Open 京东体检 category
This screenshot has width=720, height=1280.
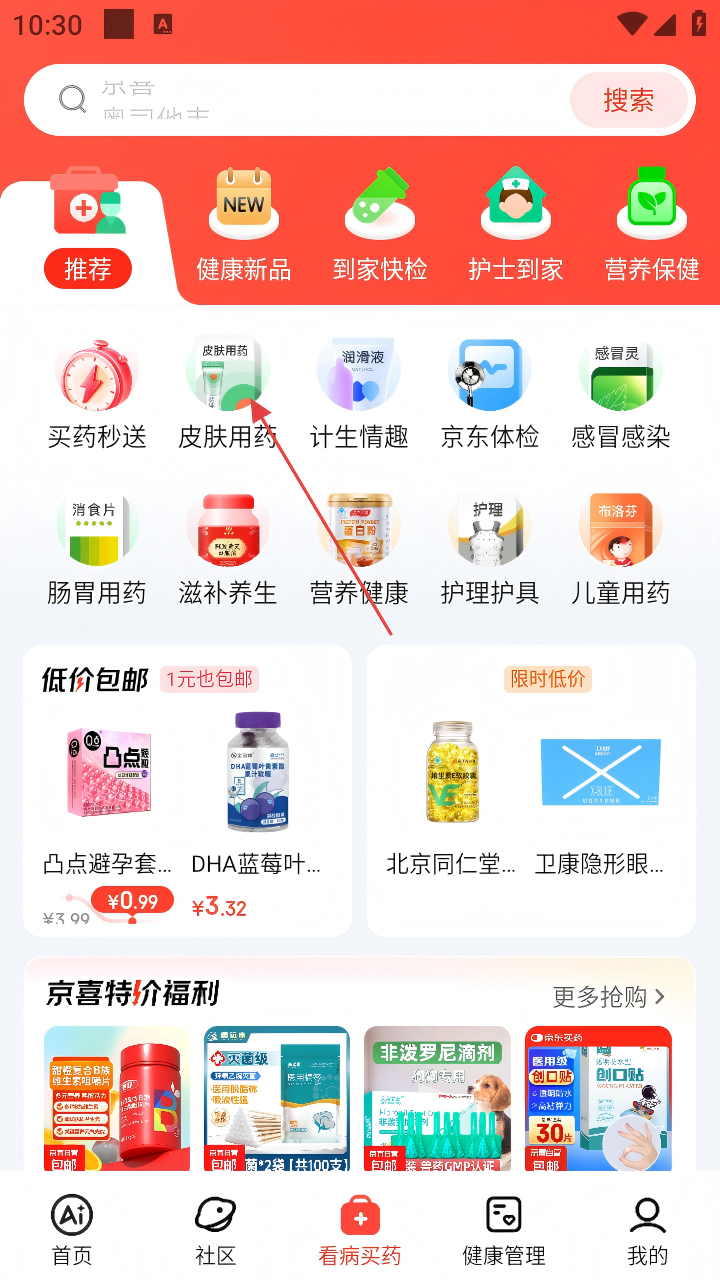point(490,394)
